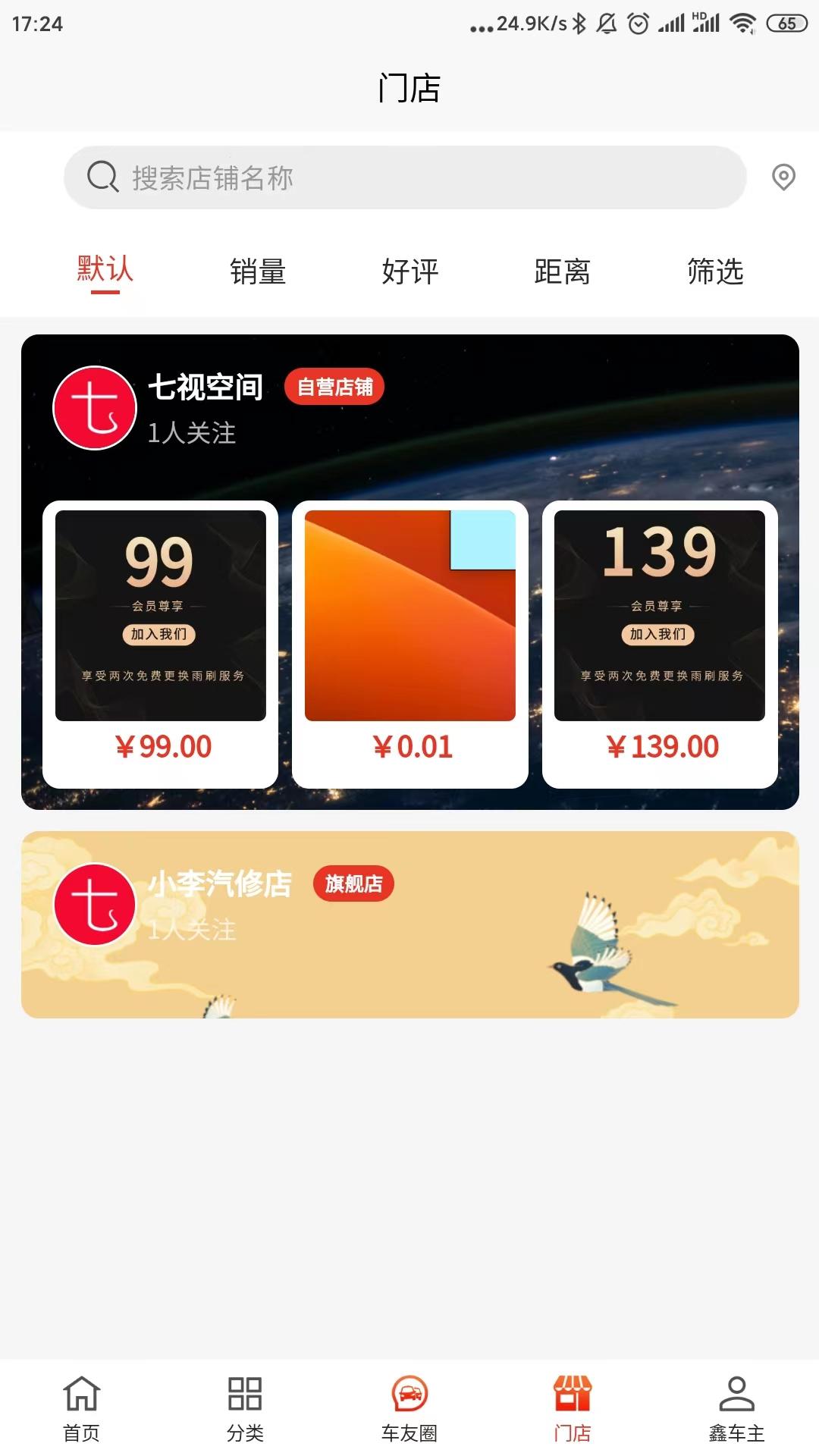Screen dimensions: 819x1456
Task: Go to the 首页 tab
Action: coord(81,1408)
